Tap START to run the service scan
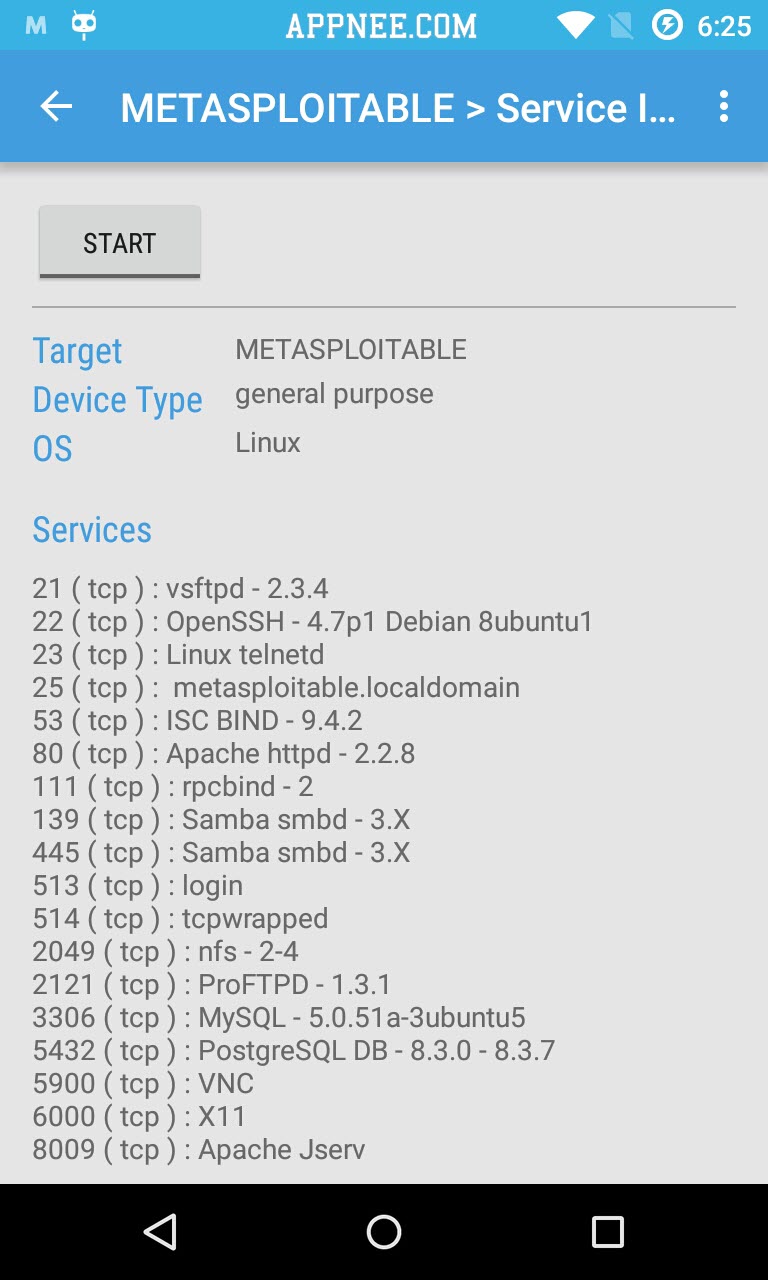Image resolution: width=768 pixels, height=1280 pixels. click(120, 243)
